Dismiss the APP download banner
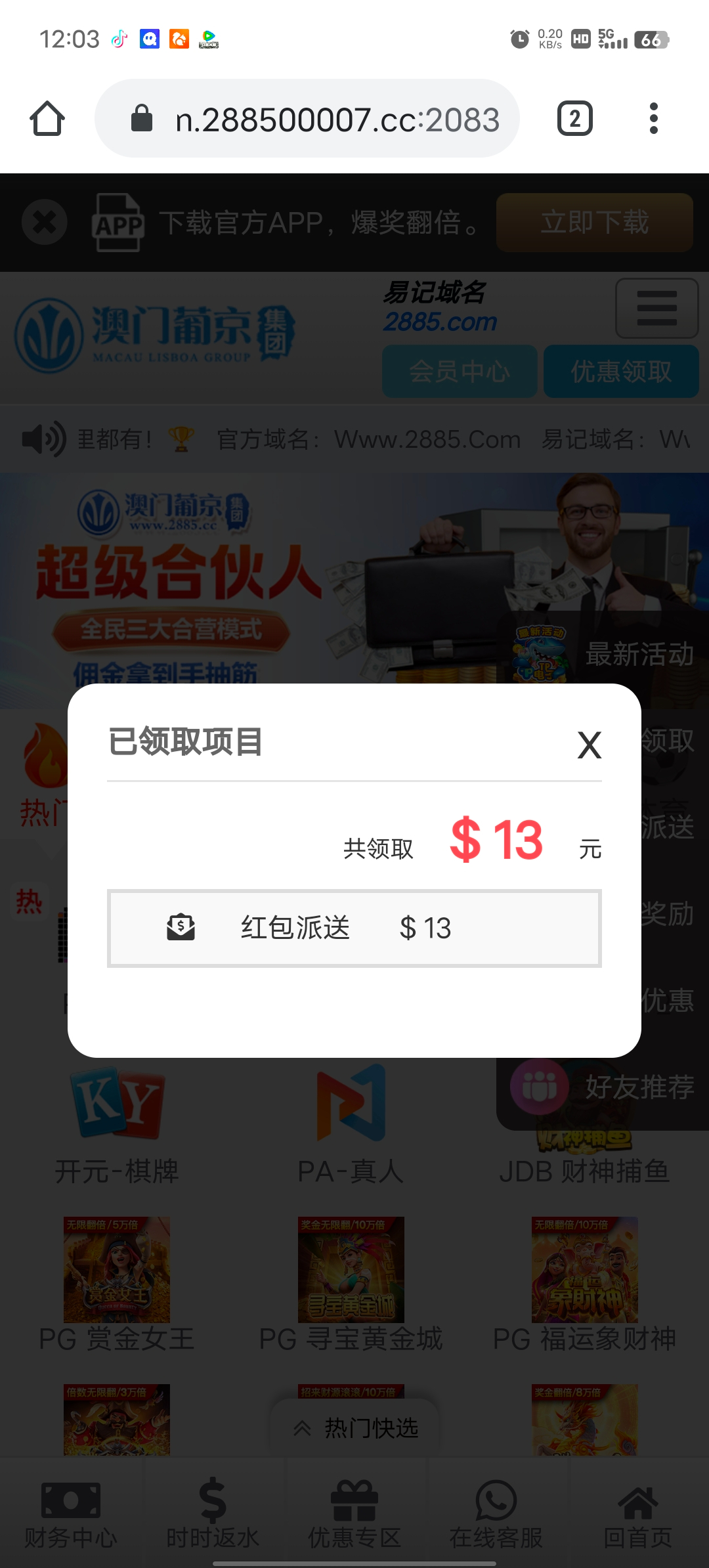 click(45, 222)
